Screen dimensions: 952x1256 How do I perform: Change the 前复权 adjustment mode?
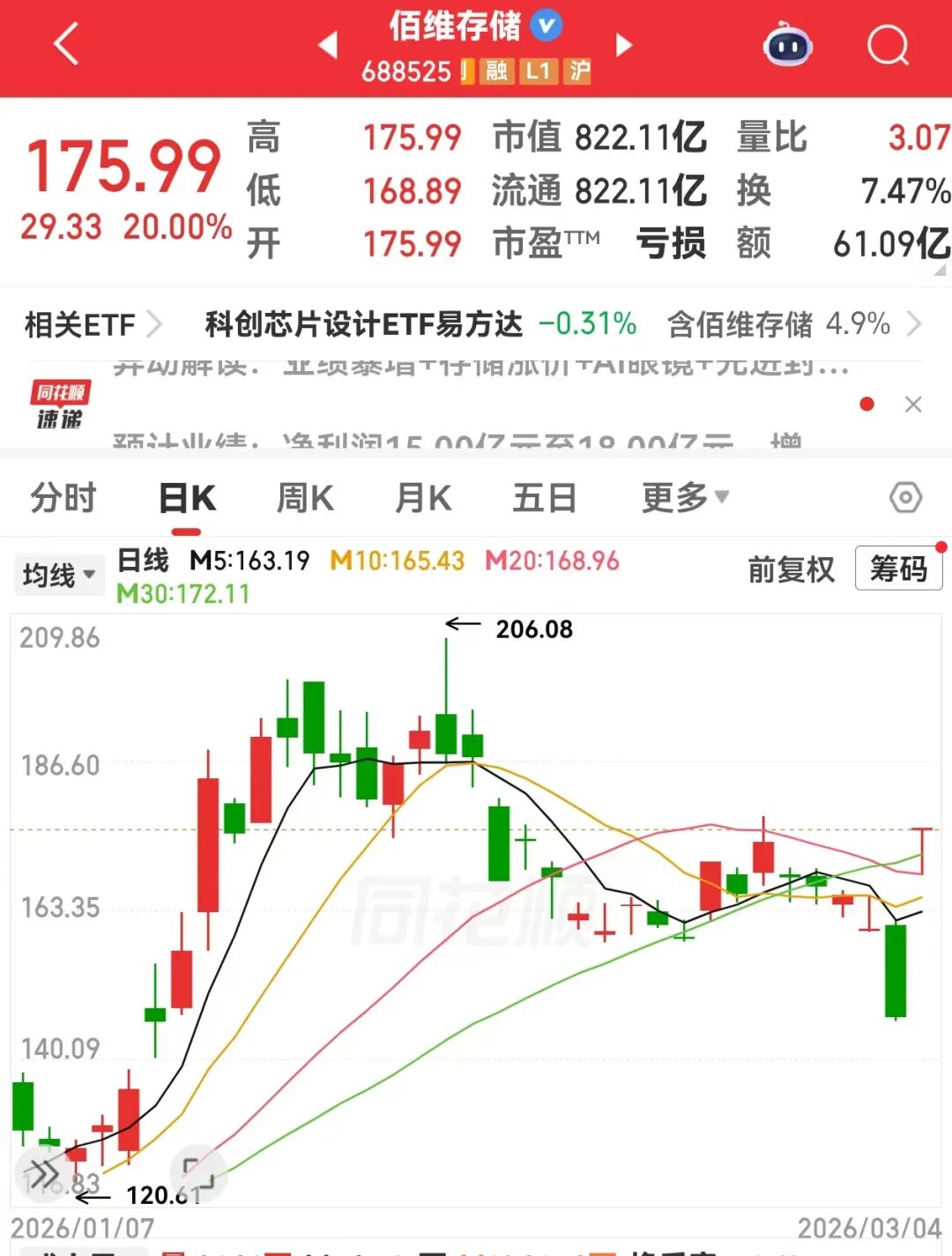pos(791,570)
